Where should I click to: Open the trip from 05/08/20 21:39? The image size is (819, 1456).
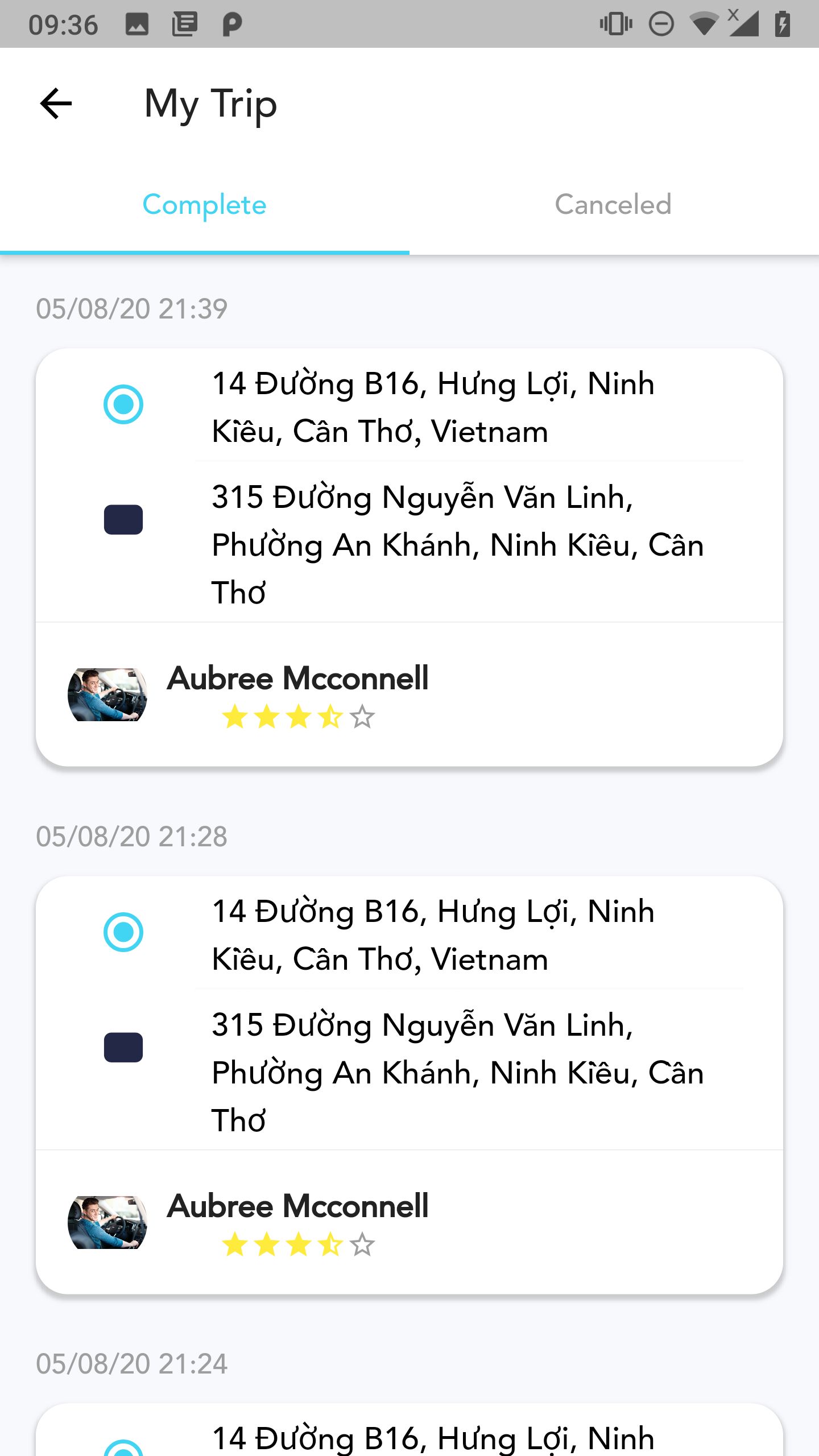[409, 557]
